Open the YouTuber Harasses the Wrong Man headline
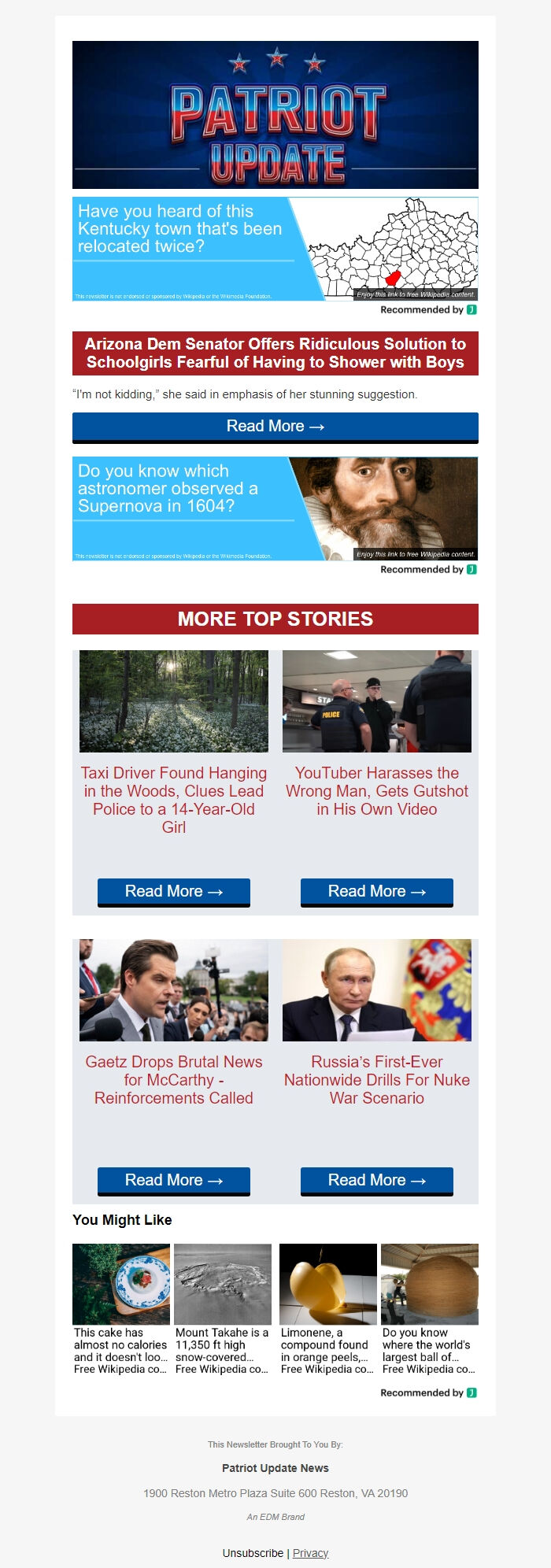 click(x=377, y=791)
